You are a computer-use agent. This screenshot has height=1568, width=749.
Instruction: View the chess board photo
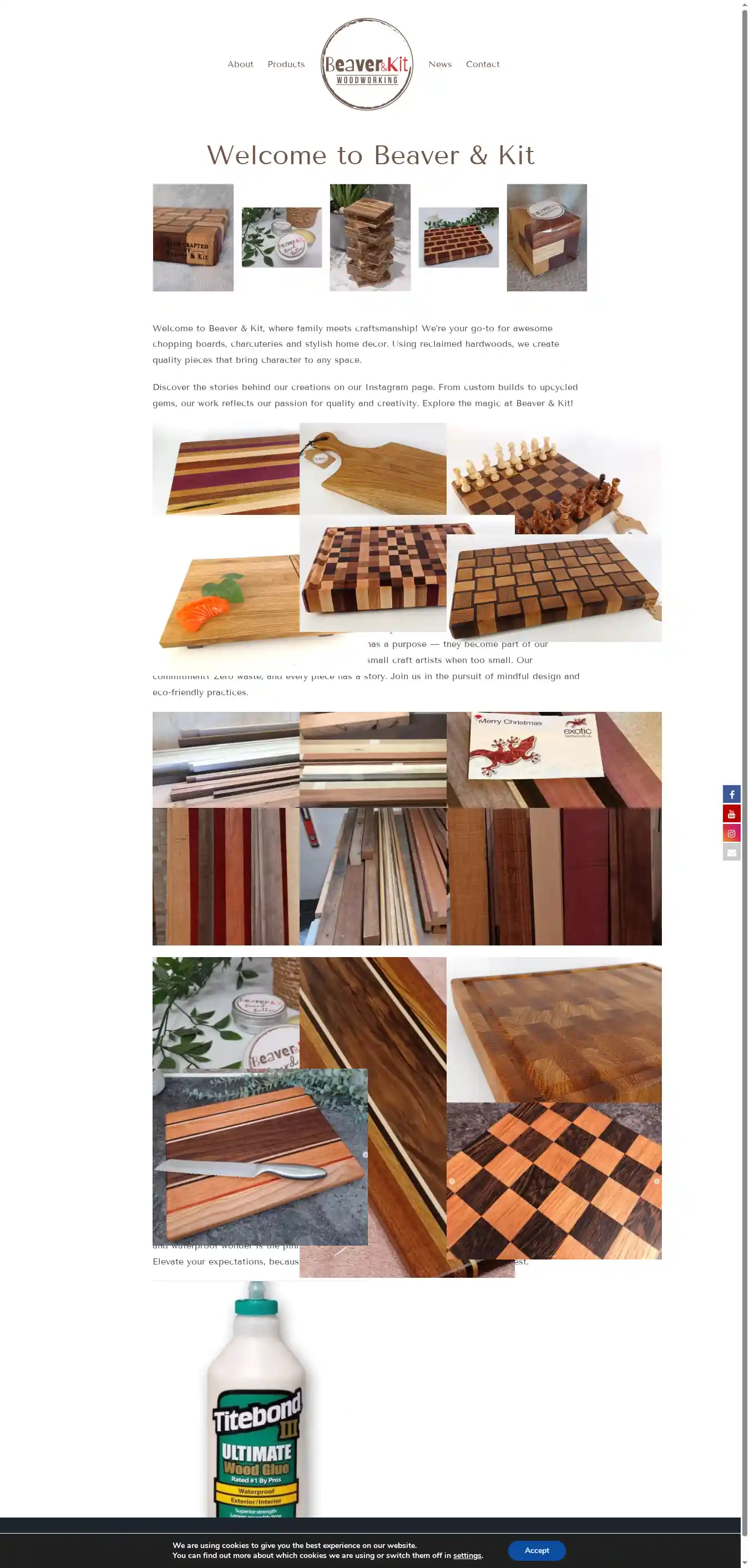click(554, 478)
